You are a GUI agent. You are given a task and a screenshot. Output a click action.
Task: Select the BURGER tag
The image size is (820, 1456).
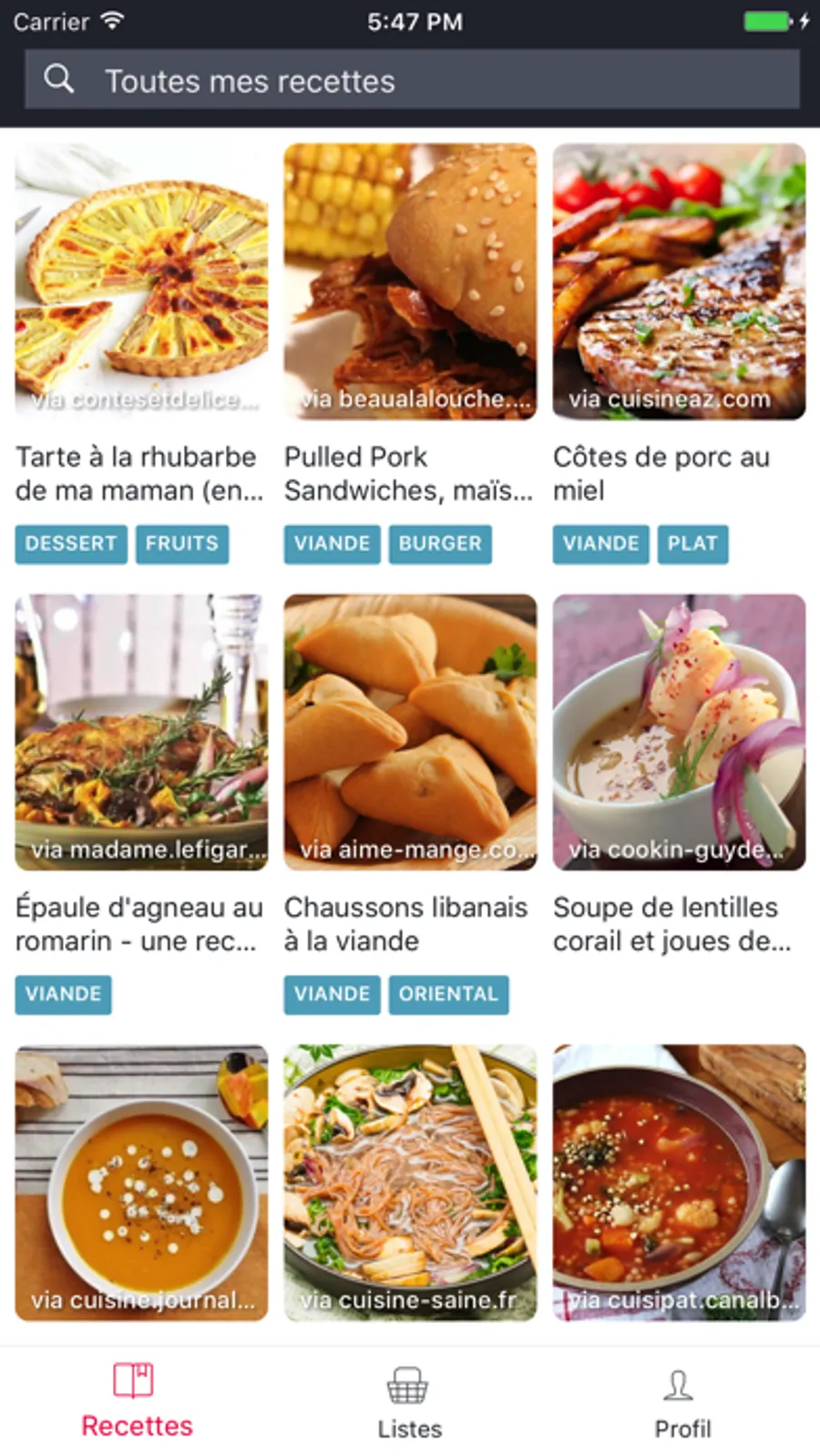point(440,544)
